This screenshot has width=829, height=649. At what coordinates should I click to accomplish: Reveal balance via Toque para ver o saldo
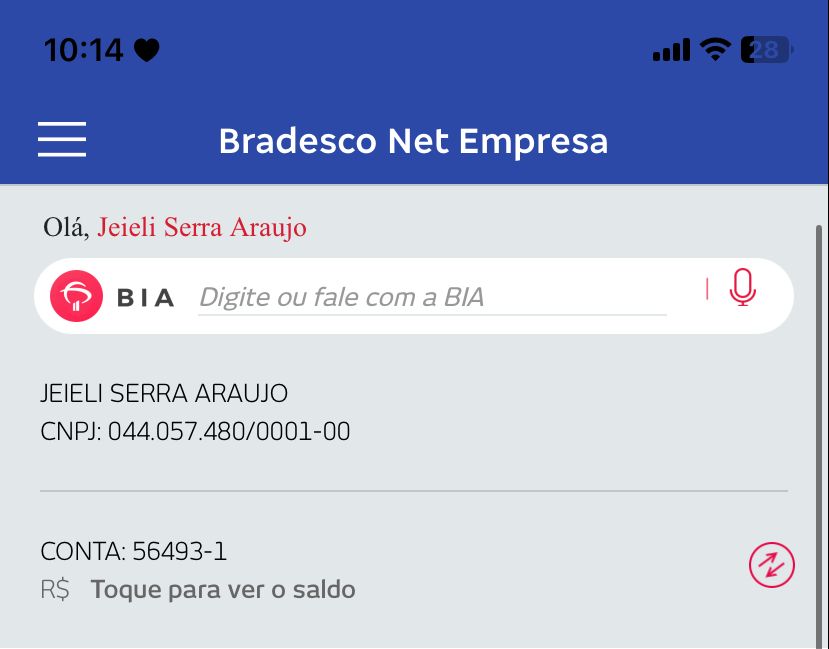(x=223, y=590)
